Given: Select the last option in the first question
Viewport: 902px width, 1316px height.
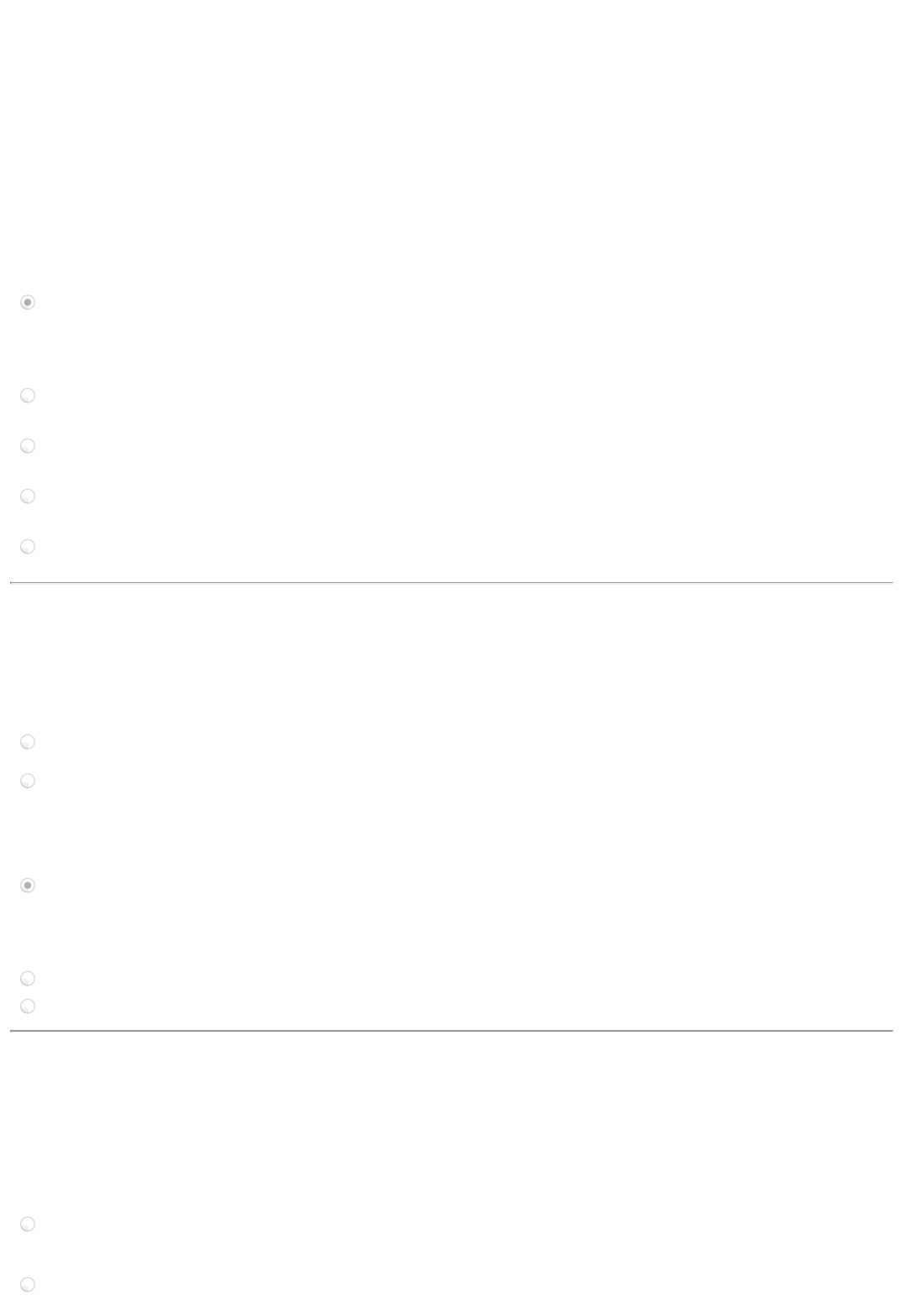Looking at the screenshot, I should pos(28,546).
